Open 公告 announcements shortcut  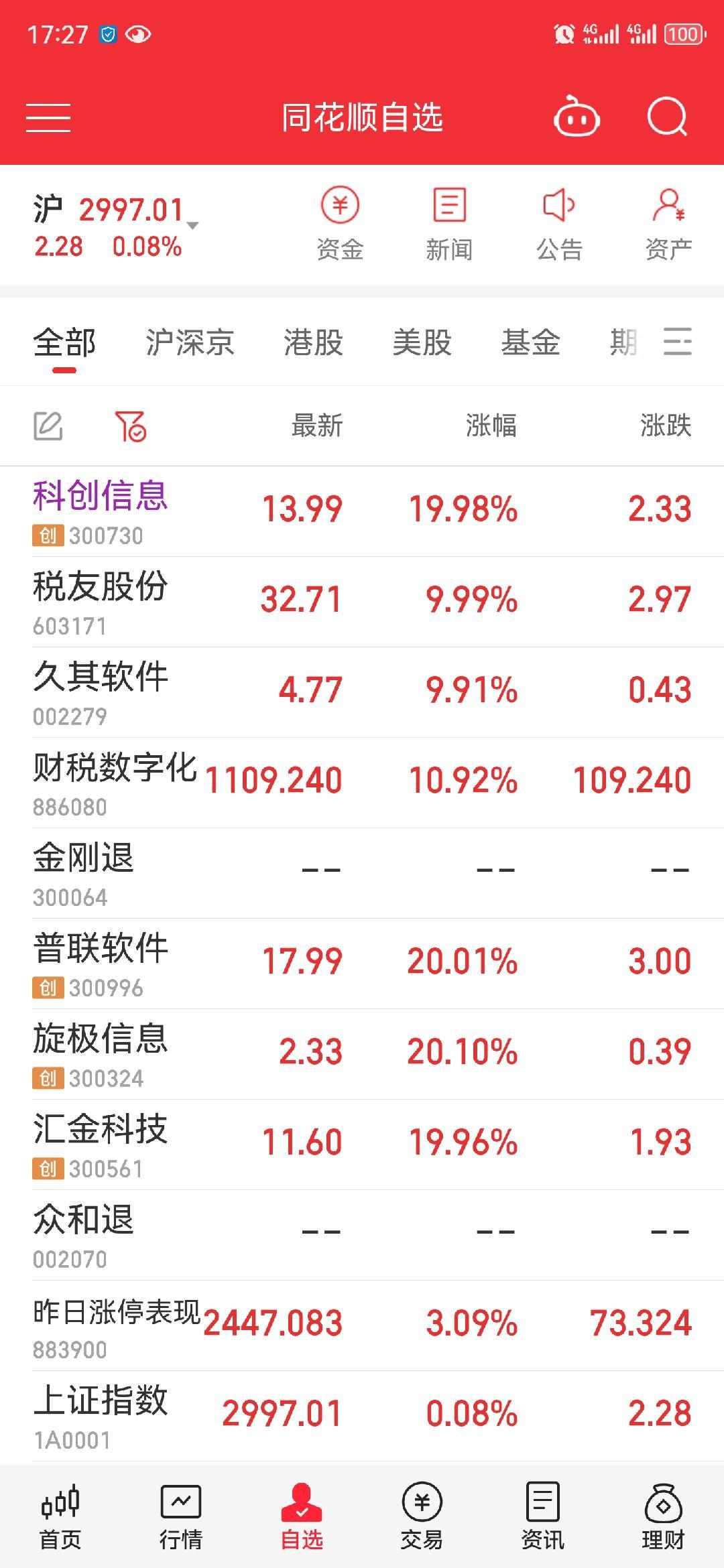(x=559, y=223)
